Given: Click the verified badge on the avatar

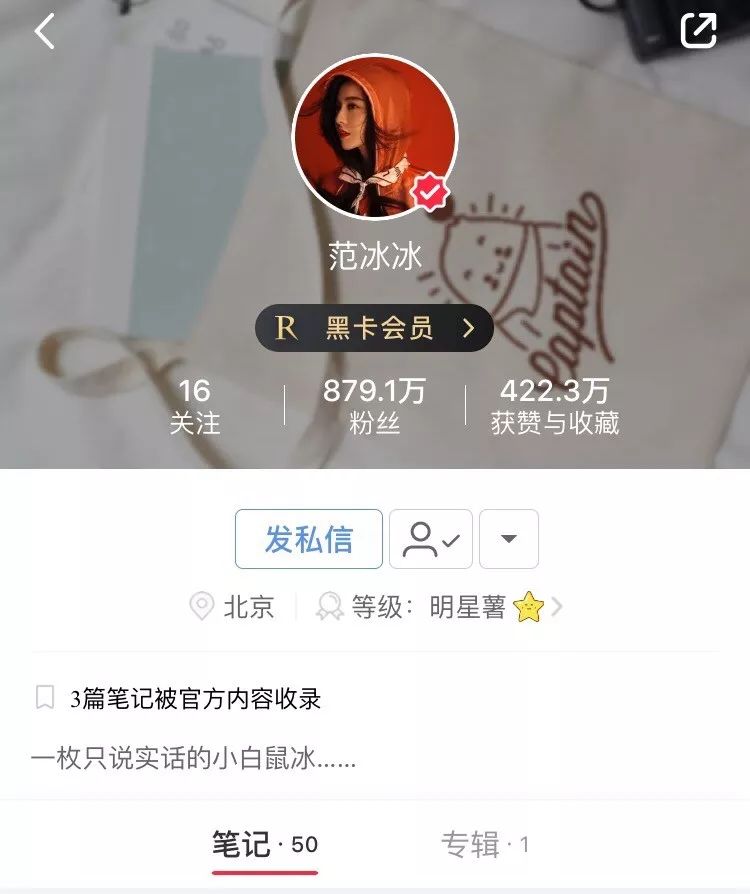Looking at the screenshot, I should coord(428,190).
